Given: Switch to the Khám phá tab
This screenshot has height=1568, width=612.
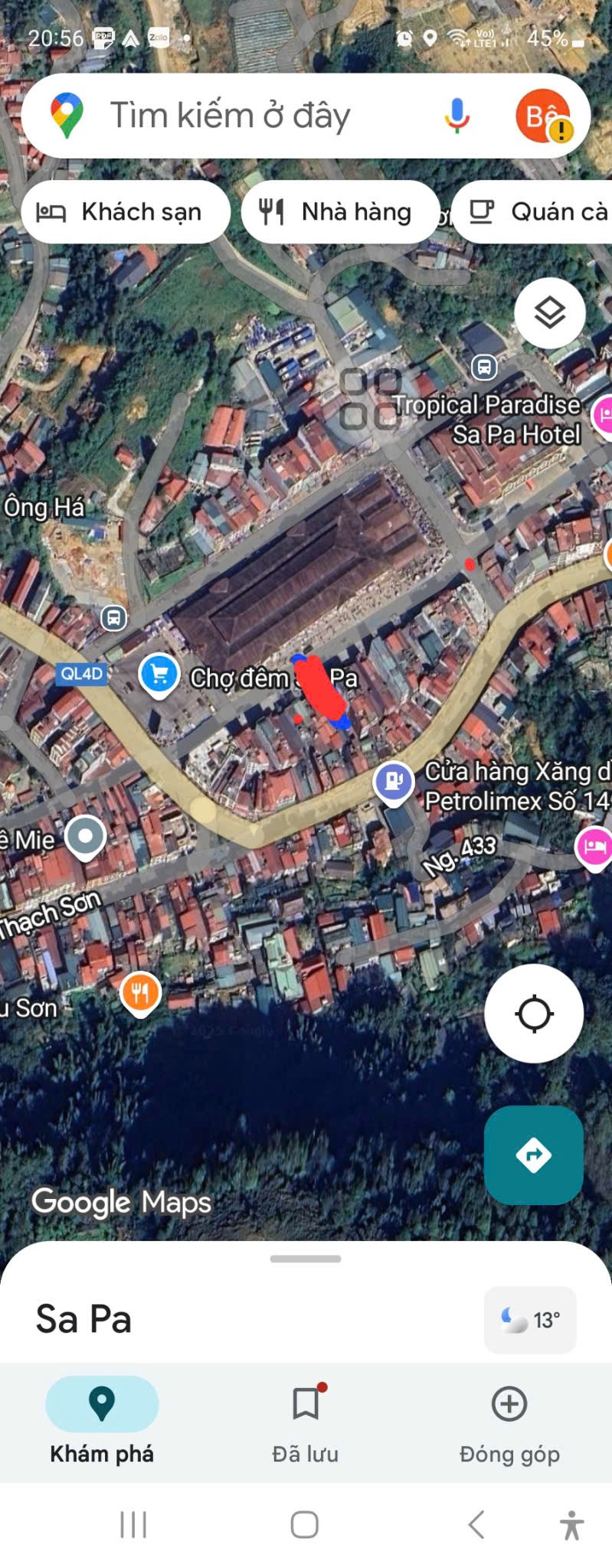Looking at the screenshot, I should 102,1421.
